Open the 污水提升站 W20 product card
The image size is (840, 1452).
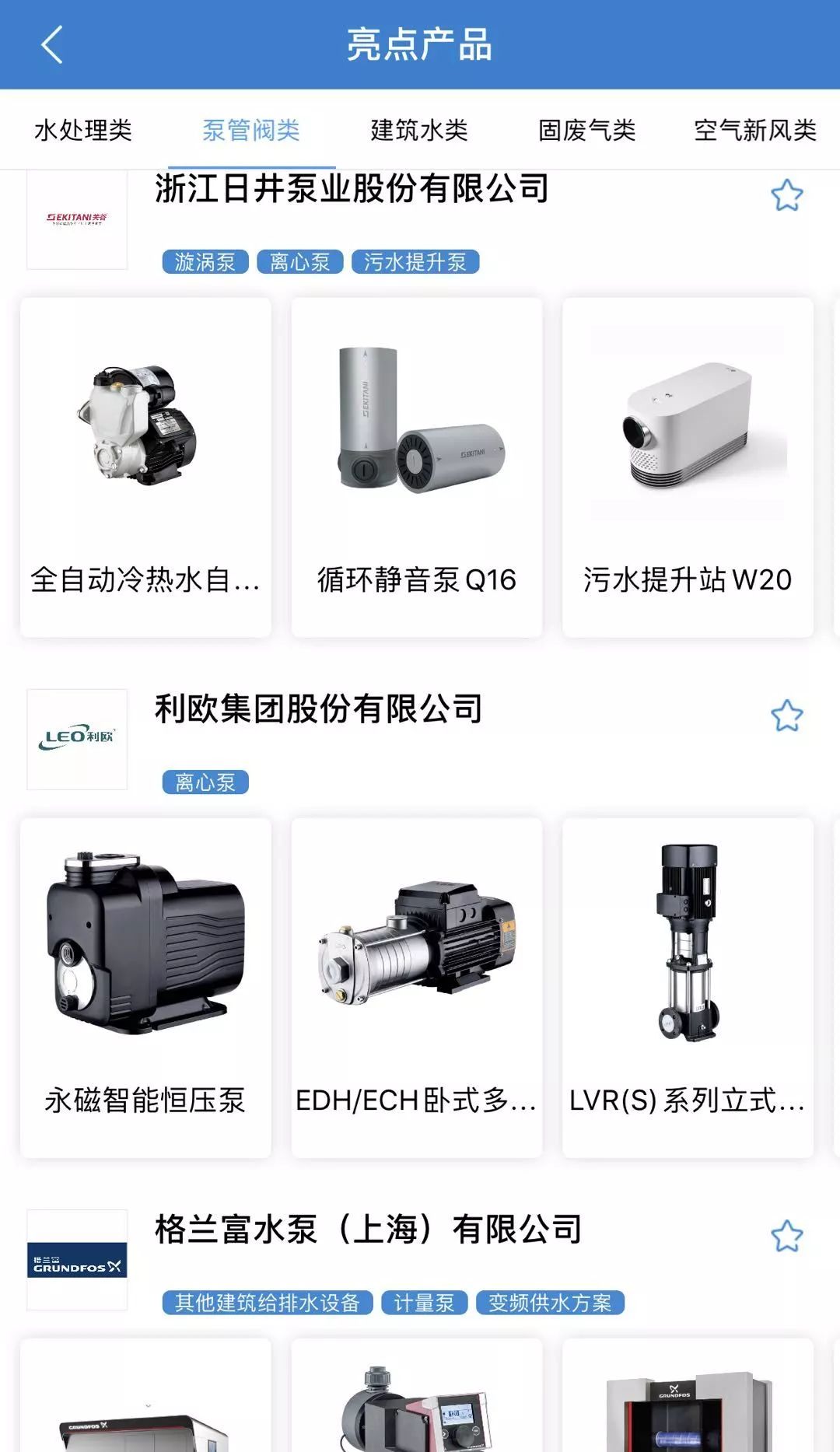click(688, 467)
